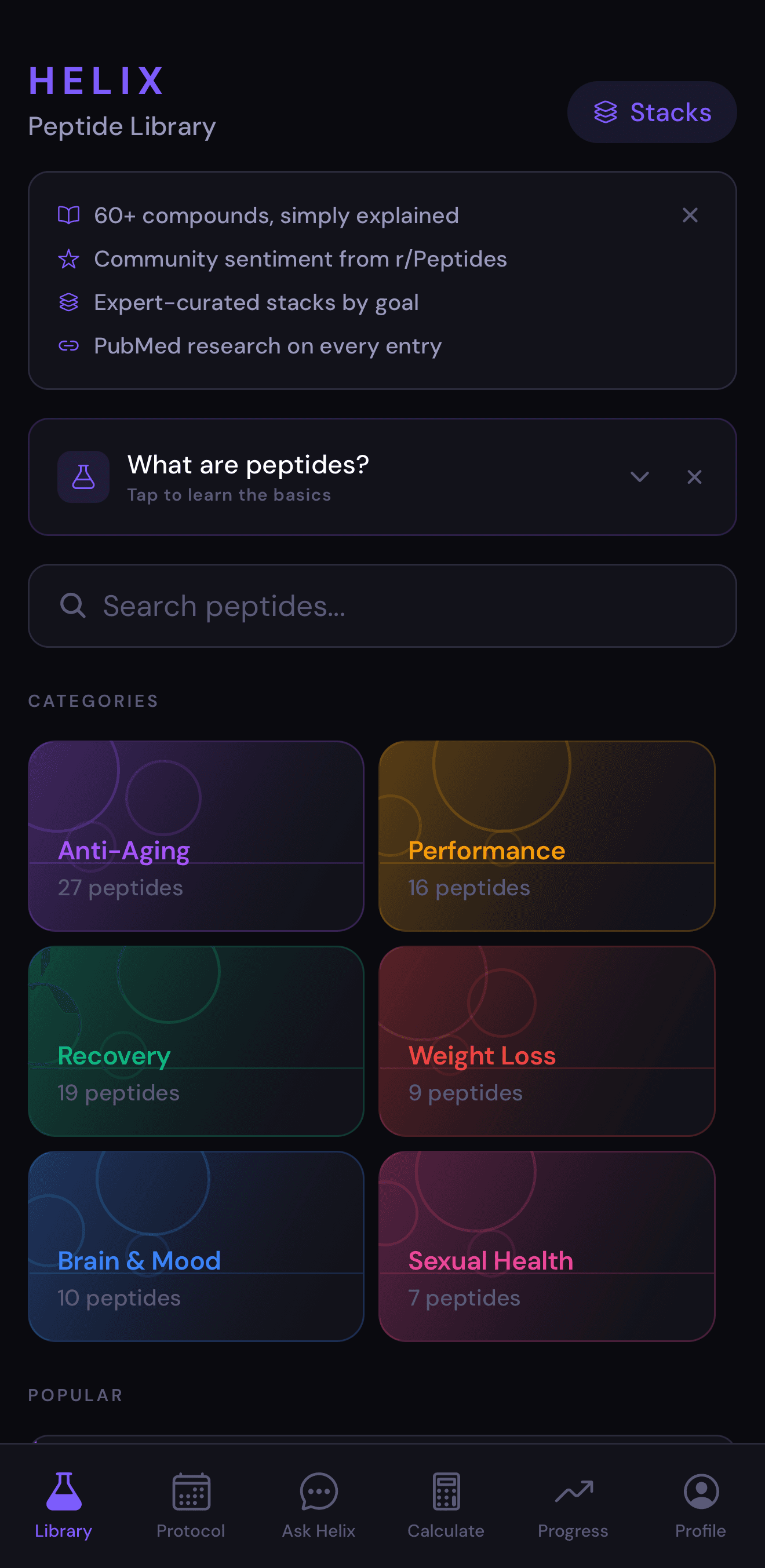Open the Stacks panel
The width and height of the screenshot is (765, 1568).
[651, 111]
